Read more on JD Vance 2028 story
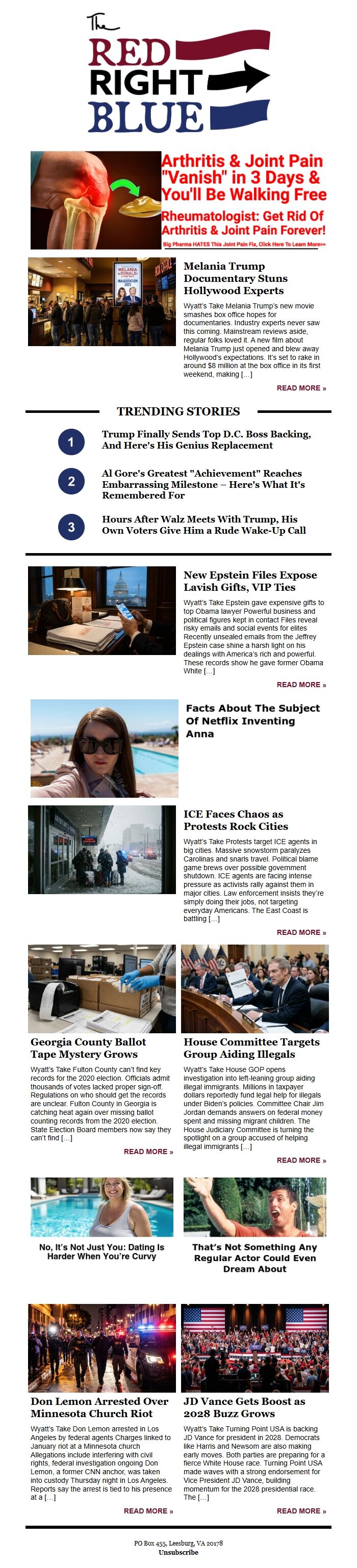This screenshot has width=357, height=1568. coord(301,1511)
